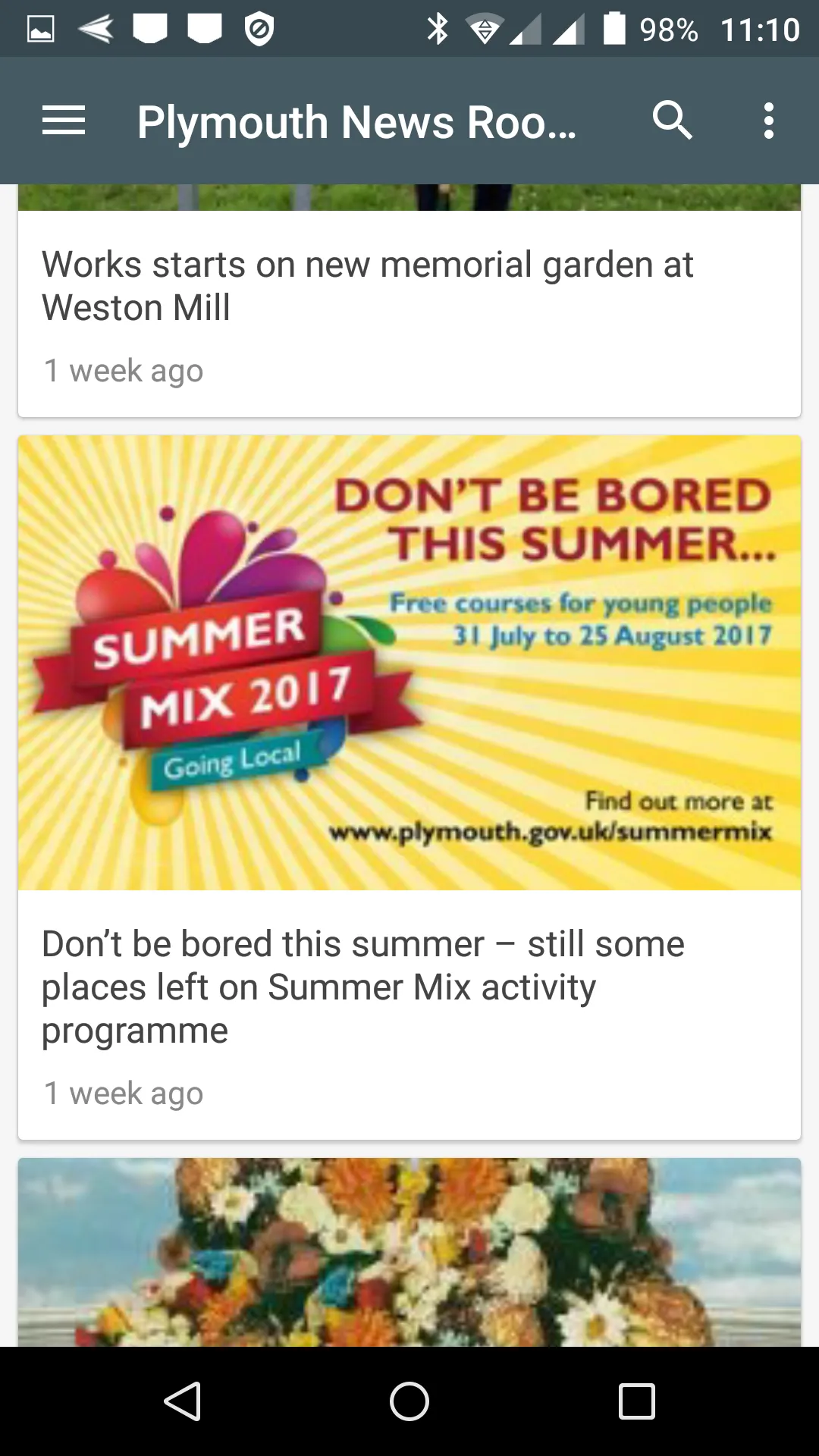Open the Summer Mix activity programme article
This screenshot has height=1456, width=819.
coord(409,787)
